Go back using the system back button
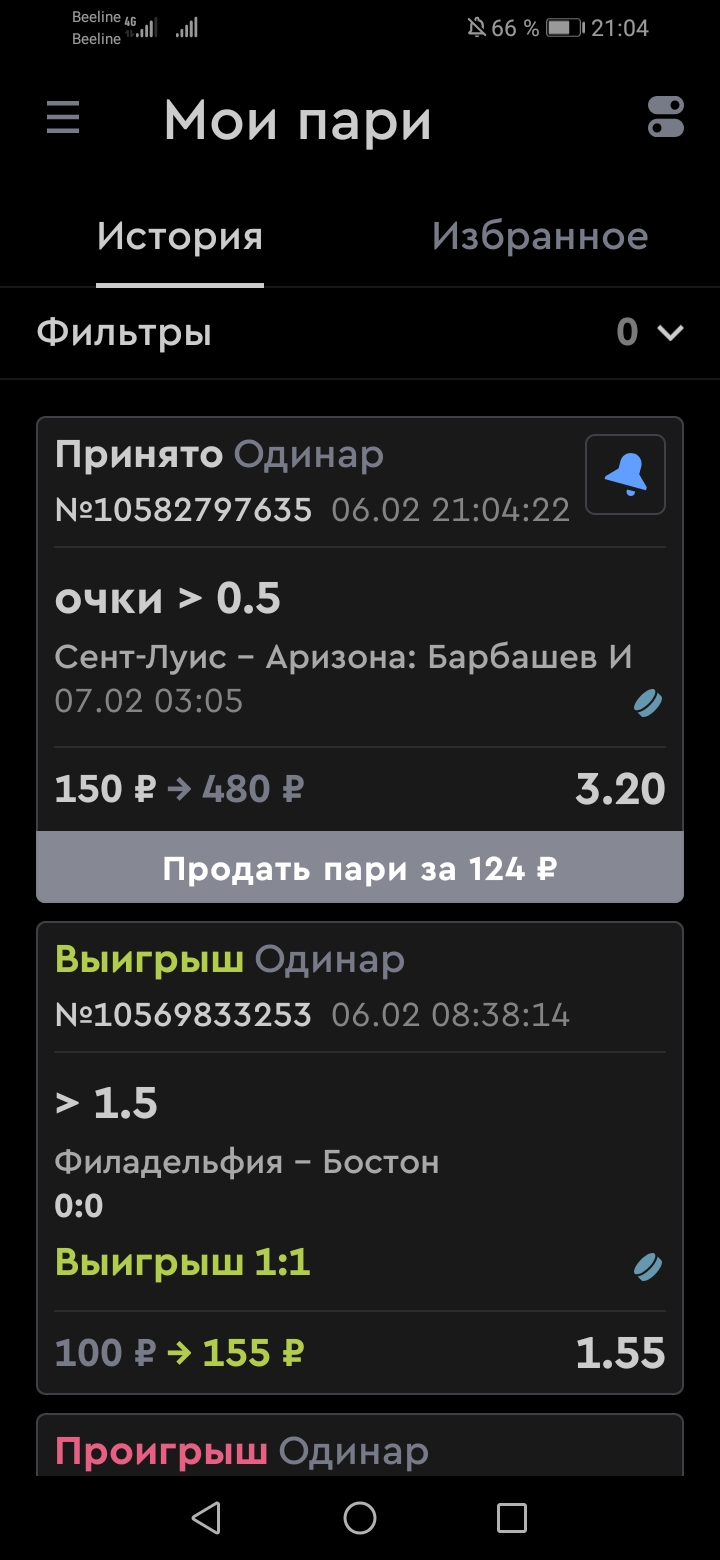This screenshot has height=1560, width=720. [x=206, y=1518]
